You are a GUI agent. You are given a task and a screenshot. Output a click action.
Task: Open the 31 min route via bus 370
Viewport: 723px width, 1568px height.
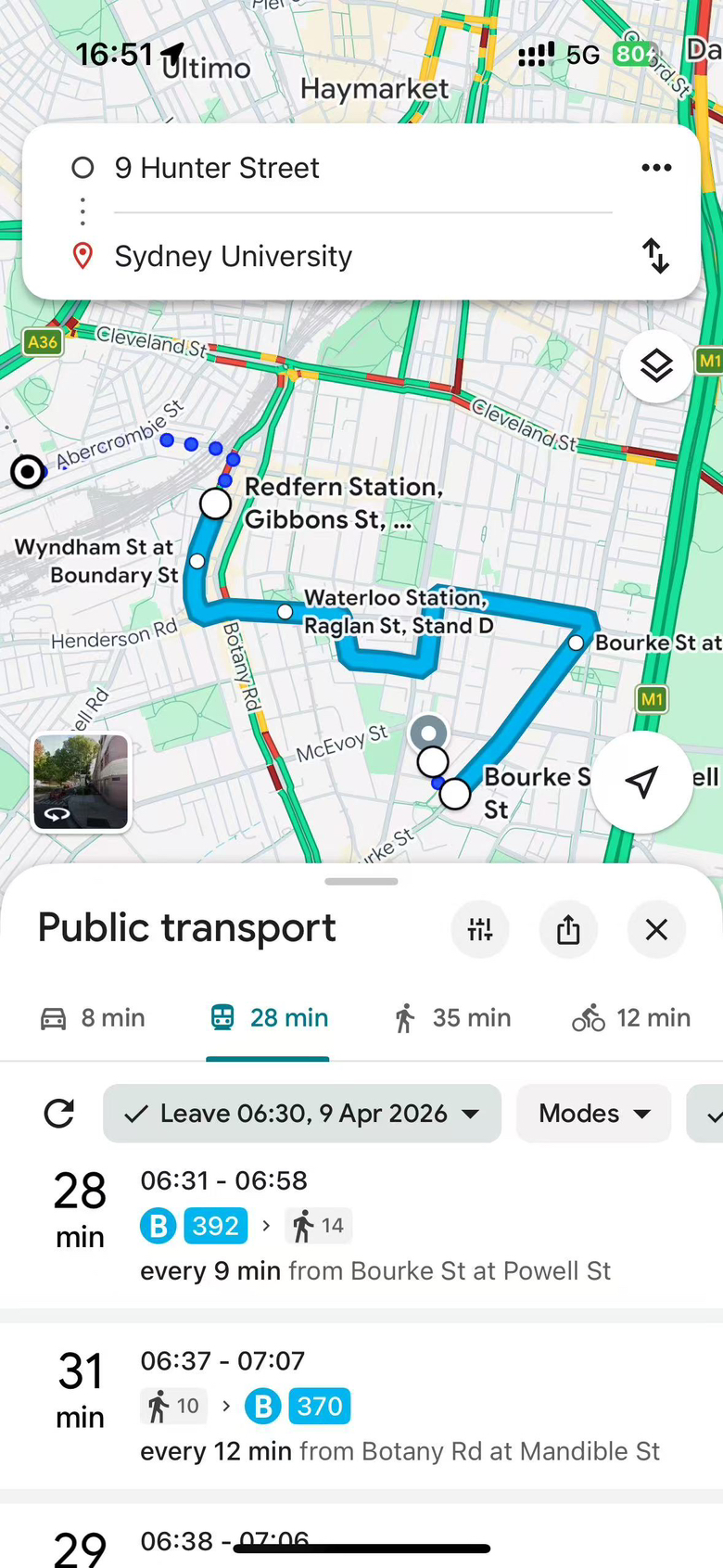pyautogui.click(x=361, y=1407)
